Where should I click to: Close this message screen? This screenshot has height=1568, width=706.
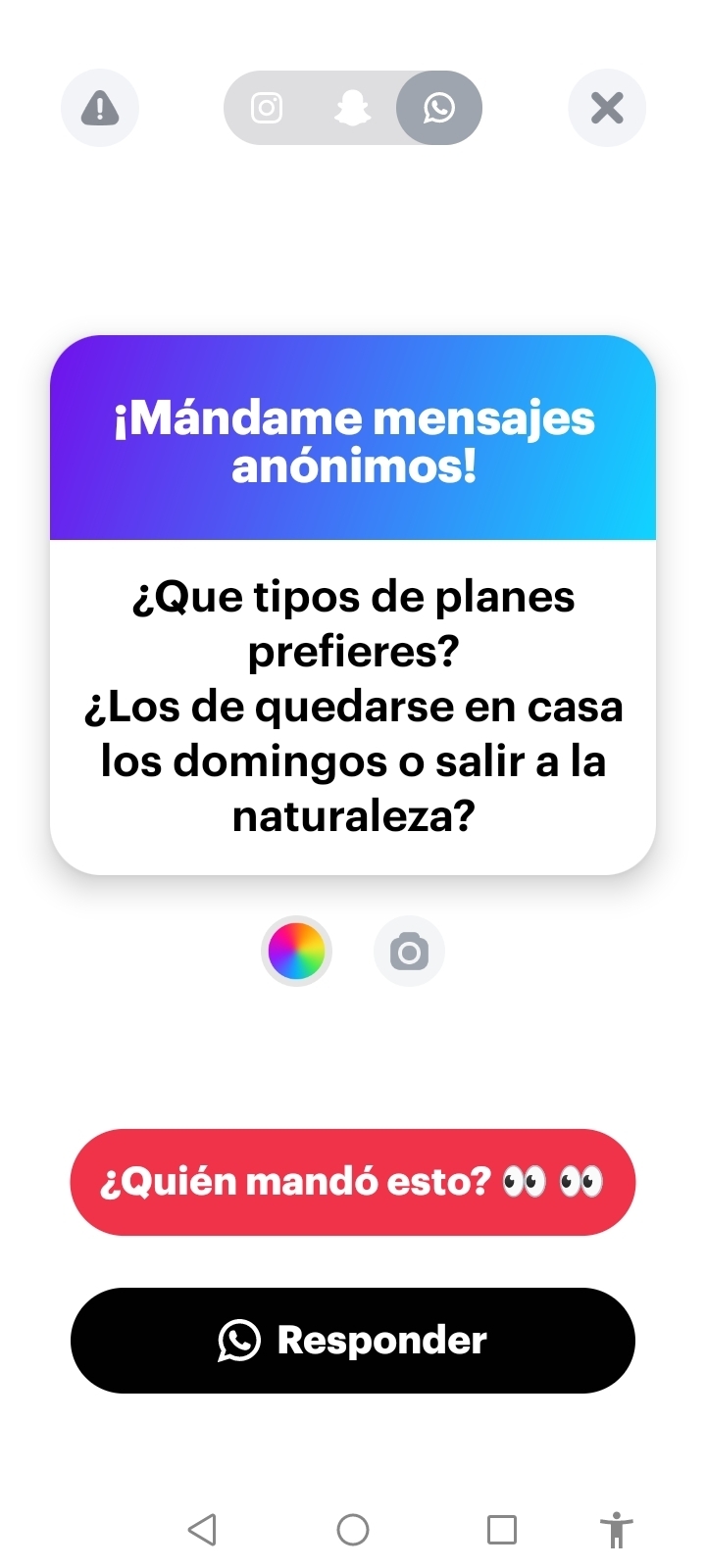coord(607,108)
